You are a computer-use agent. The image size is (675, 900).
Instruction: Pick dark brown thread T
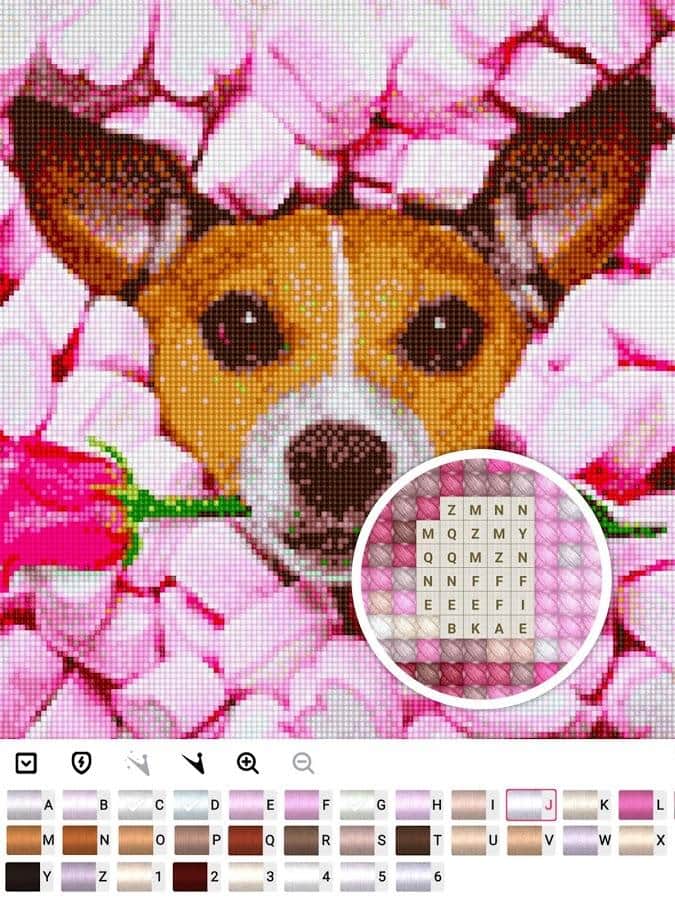coord(419,841)
